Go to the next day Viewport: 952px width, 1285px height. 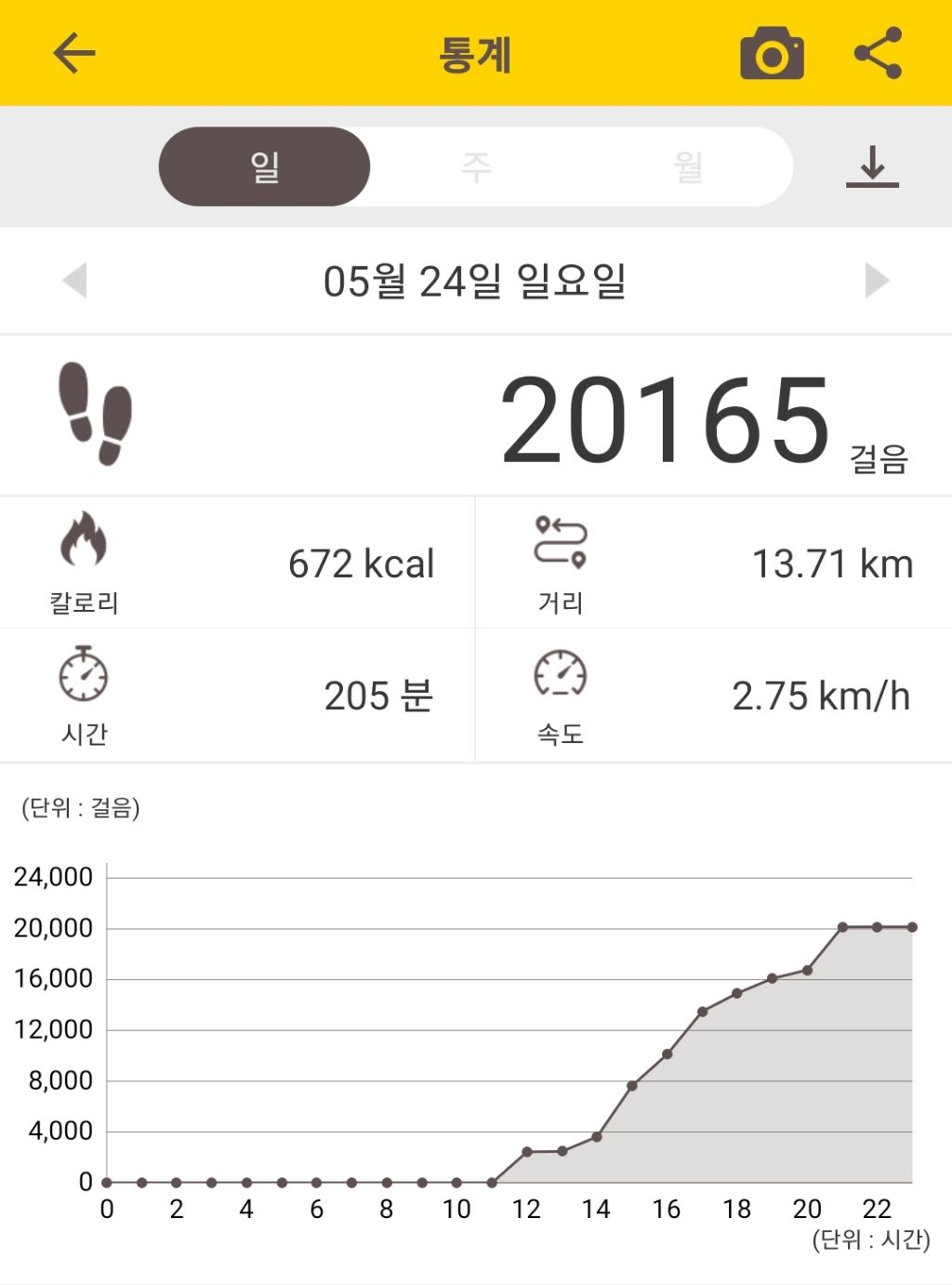877,280
